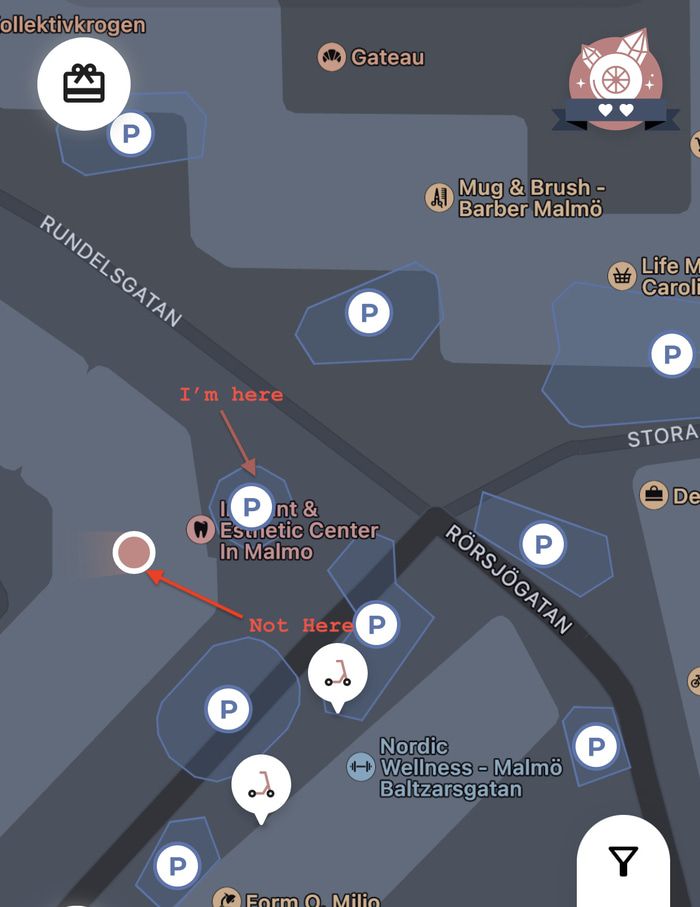Open the parking pin right of Nordic Wellness label

(596, 746)
